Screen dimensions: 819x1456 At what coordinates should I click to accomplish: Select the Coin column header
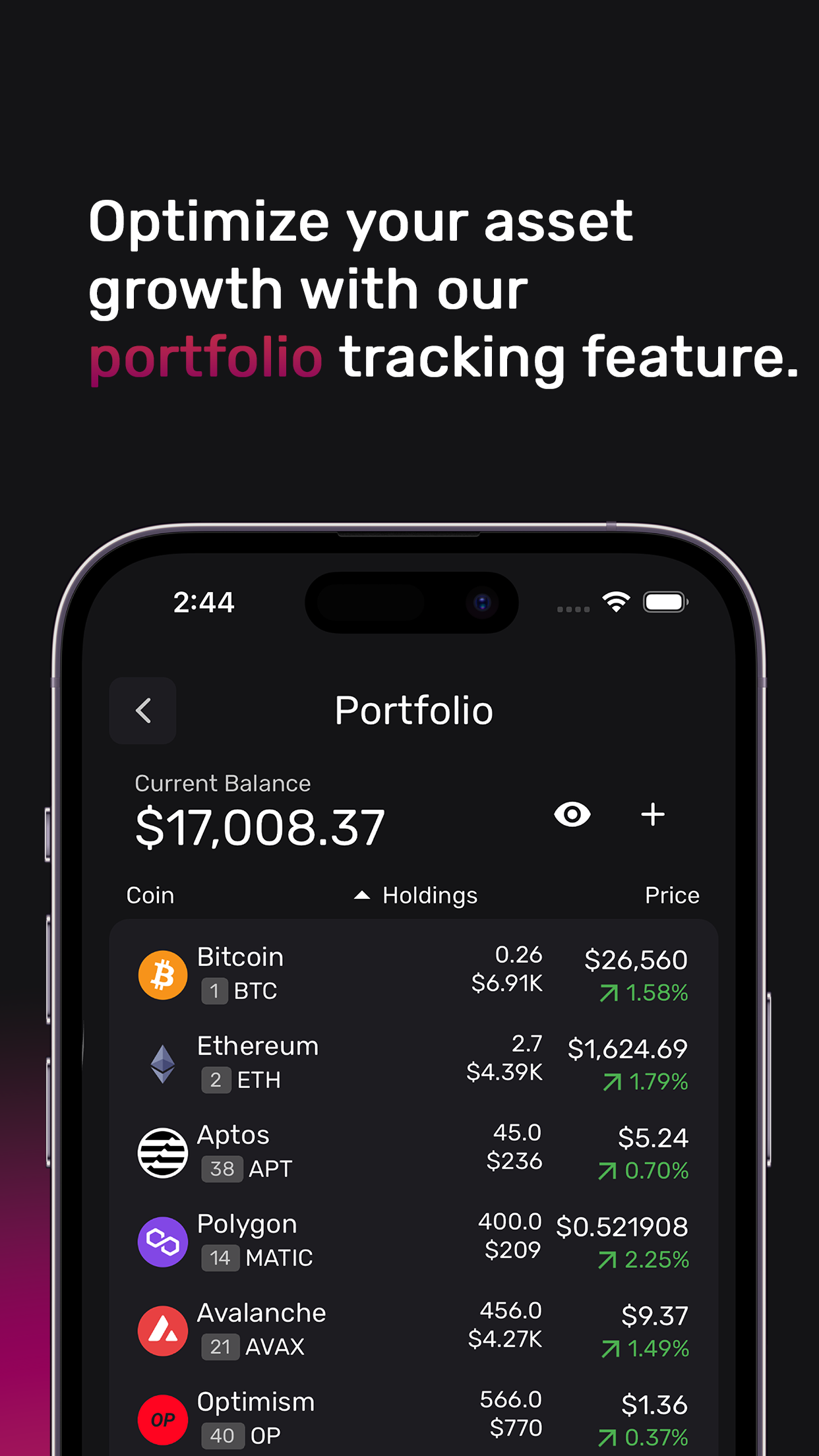[150, 895]
